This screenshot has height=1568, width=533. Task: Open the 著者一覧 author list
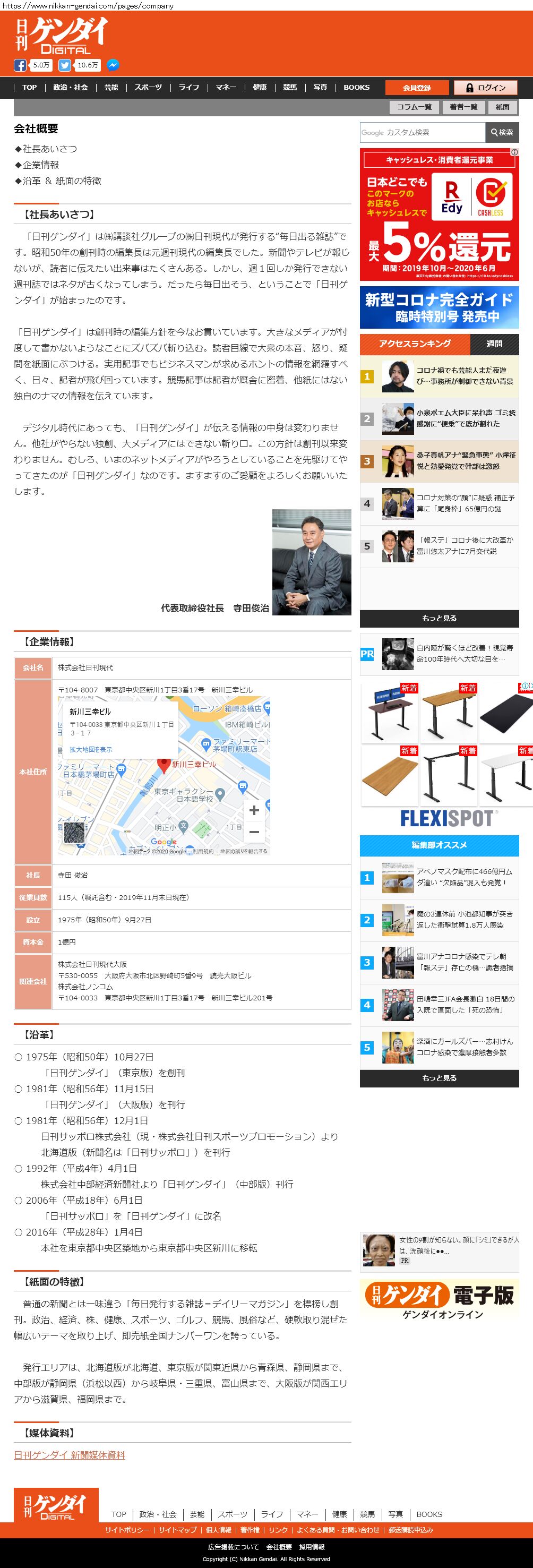tap(463, 107)
